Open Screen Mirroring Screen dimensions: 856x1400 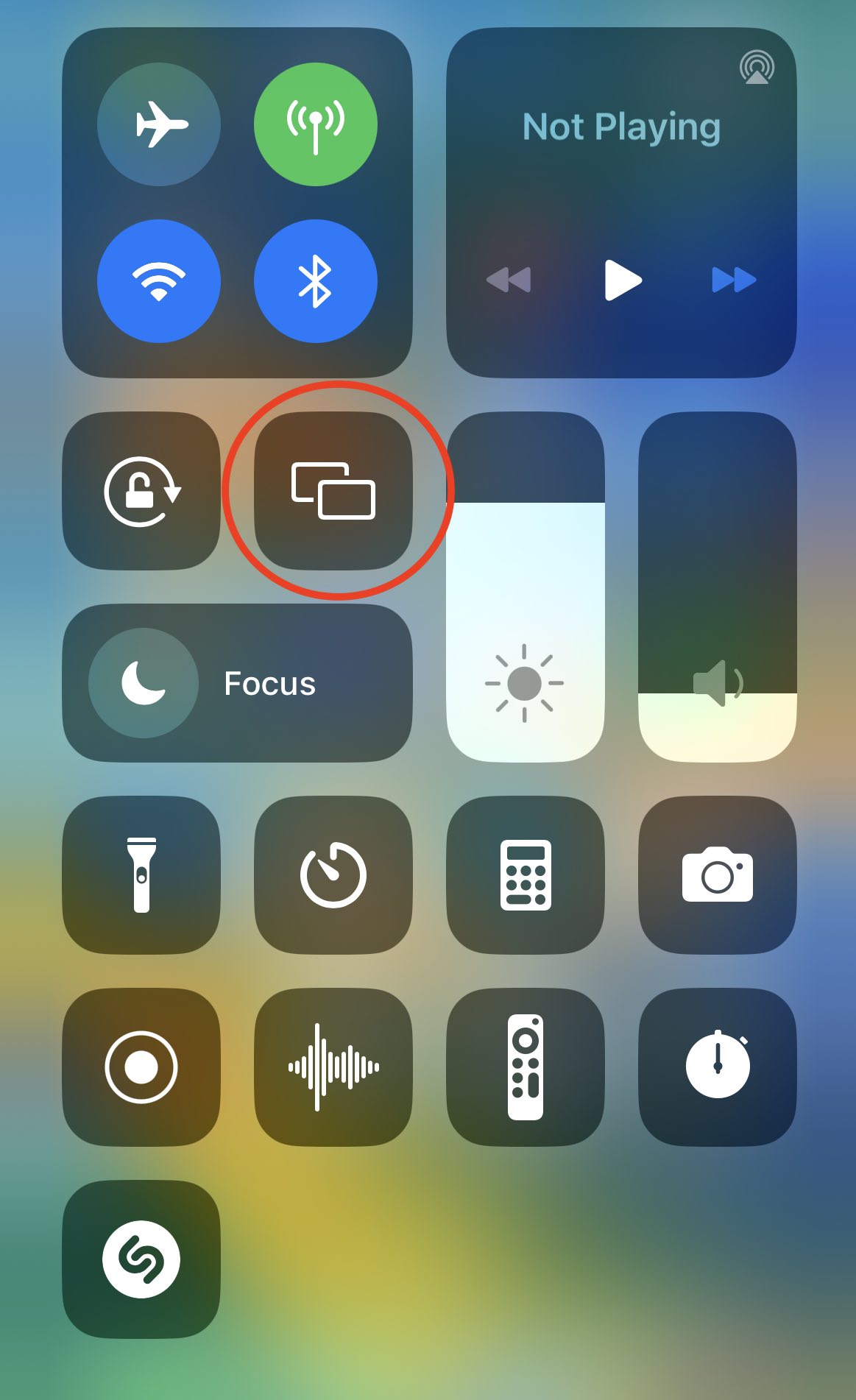click(333, 491)
